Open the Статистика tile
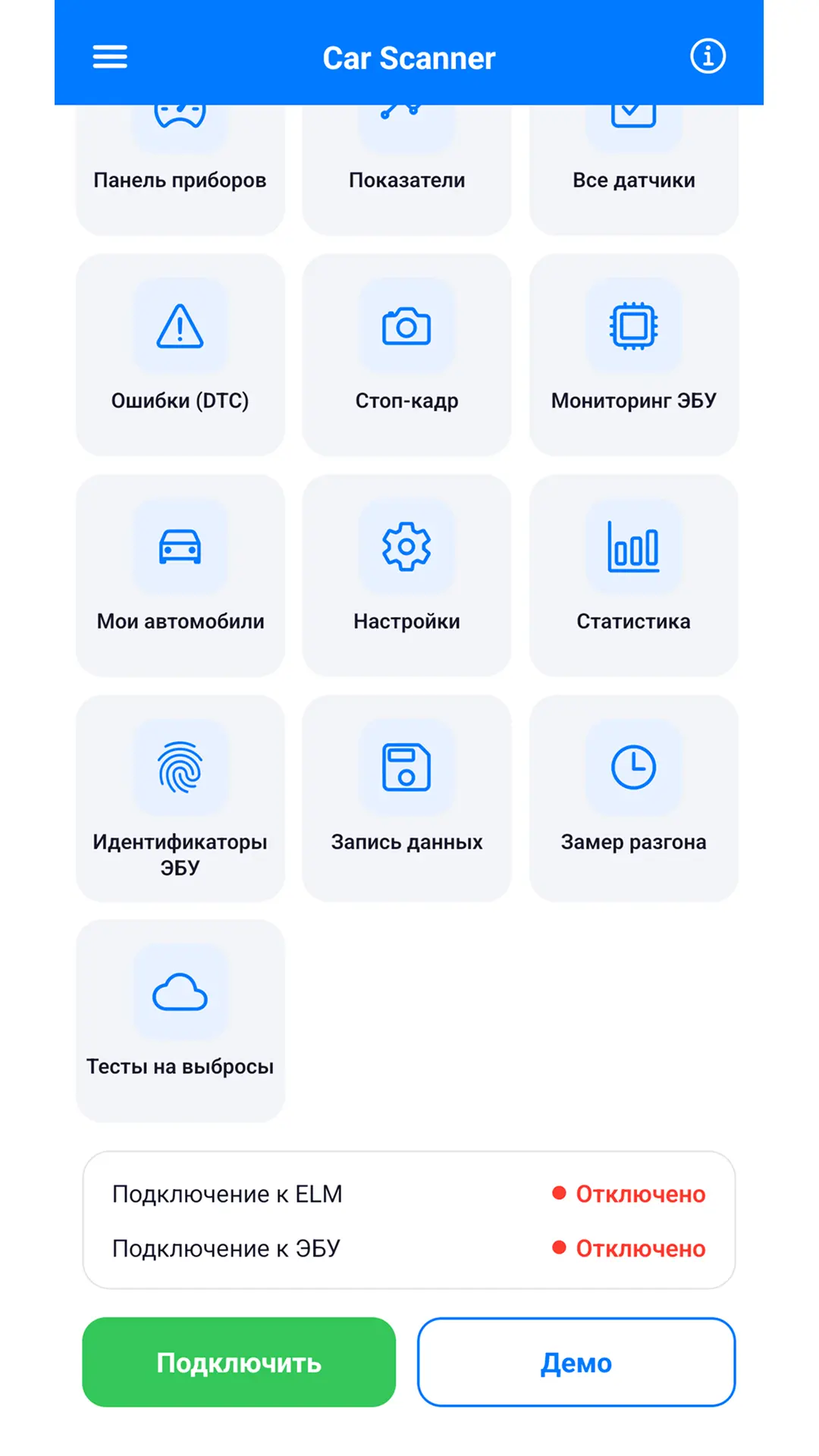This screenshot has width=819, height=1456. pyautogui.click(x=633, y=576)
